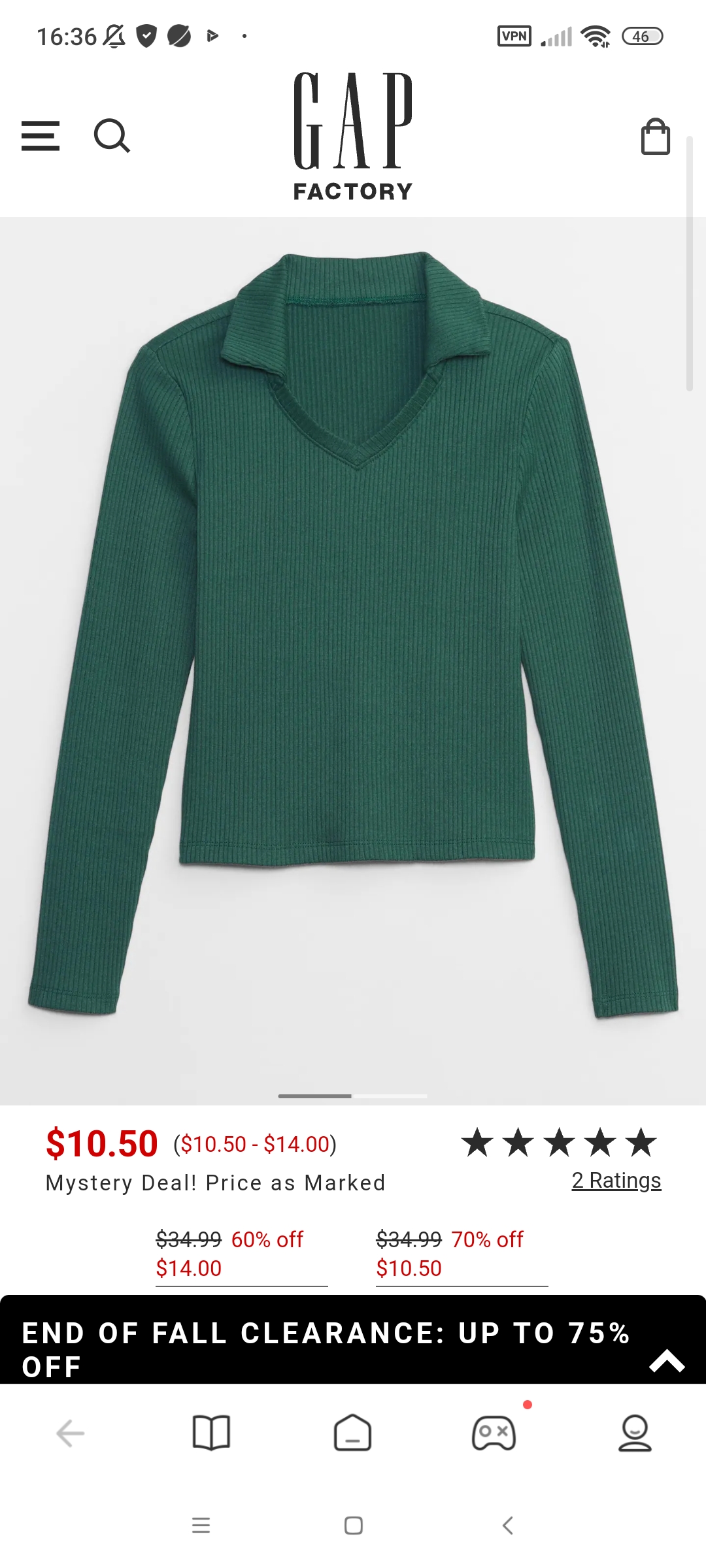This screenshot has width=706, height=1568.
Task: Open the browser bookmarks book icon
Action: pyautogui.click(x=211, y=1433)
